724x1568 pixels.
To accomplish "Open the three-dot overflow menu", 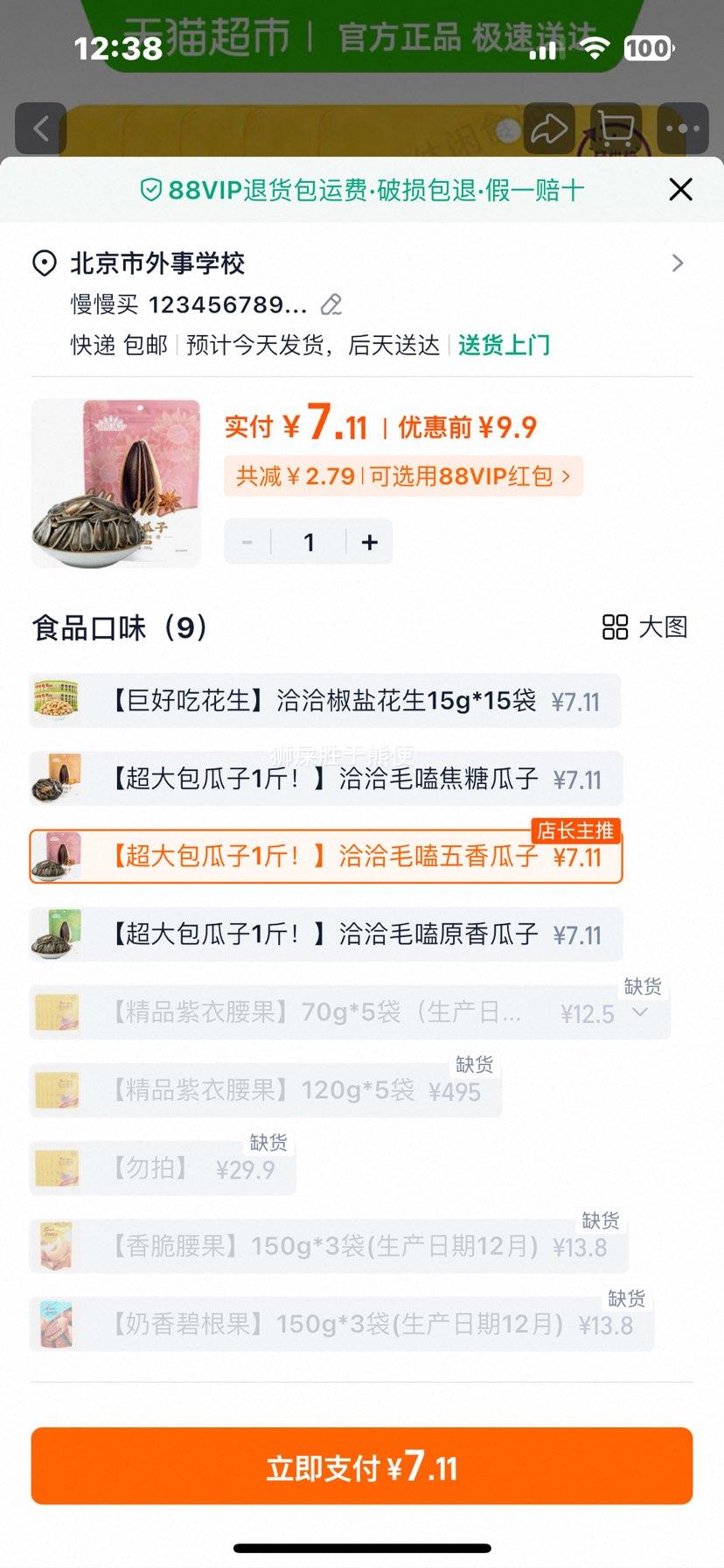I will 682,129.
